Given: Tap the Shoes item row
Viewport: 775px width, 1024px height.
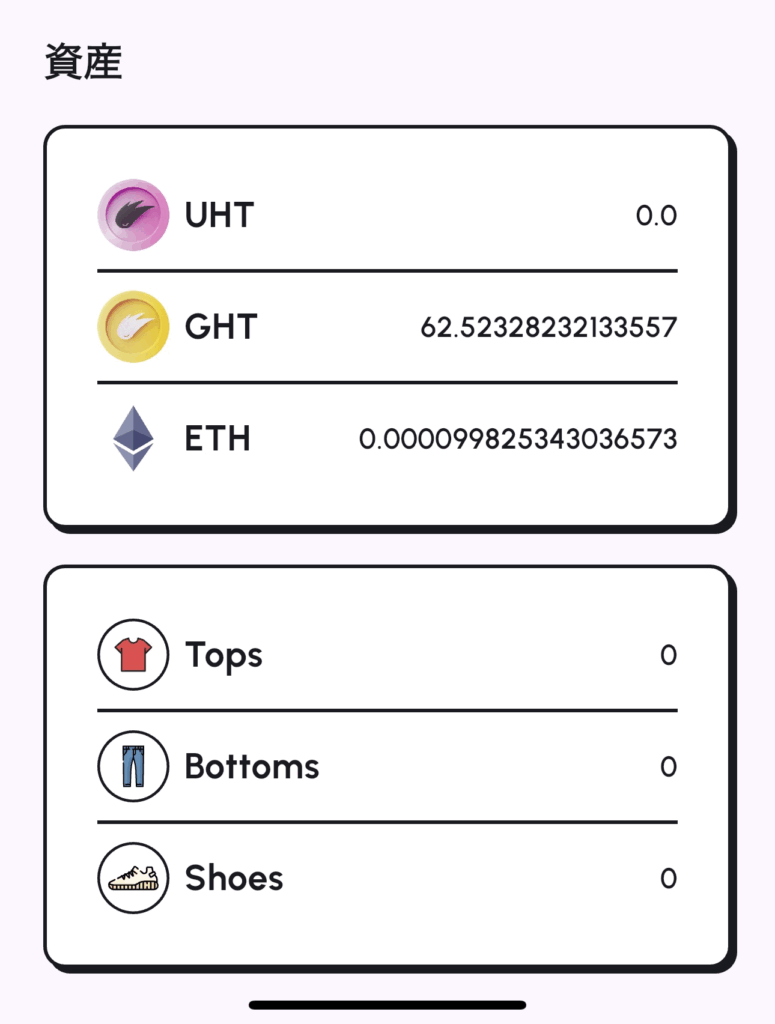Looking at the screenshot, I should point(386,878).
